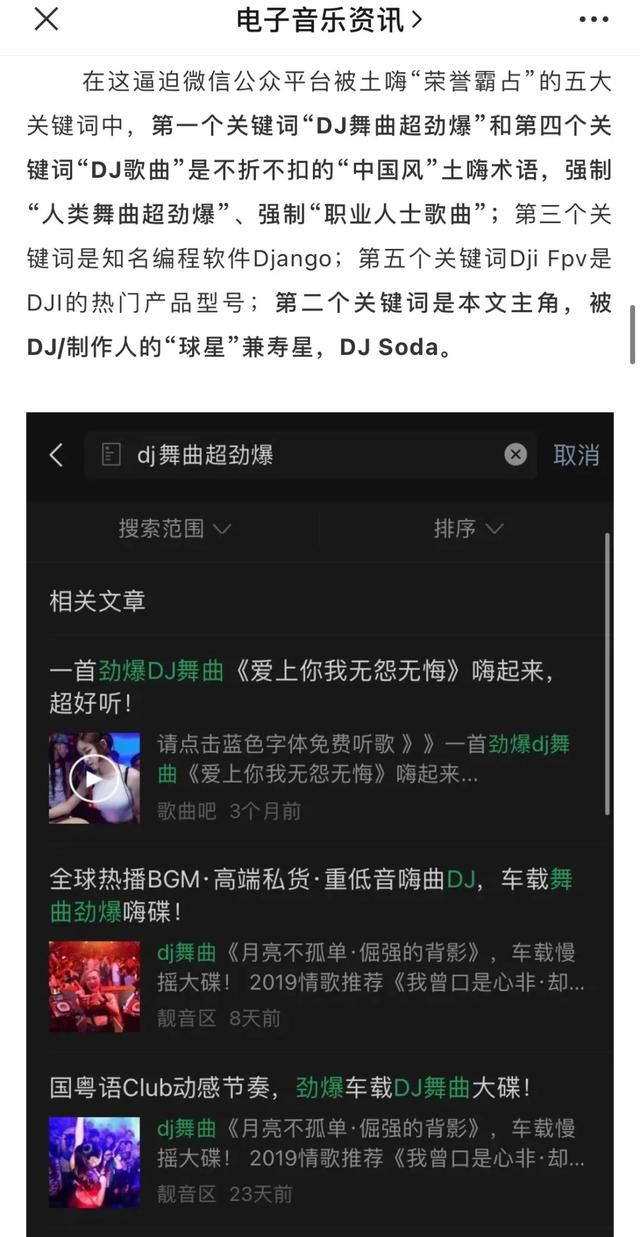Close the article with the X icon
The width and height of the screenshot is (640, 1237).
[46, 19]
